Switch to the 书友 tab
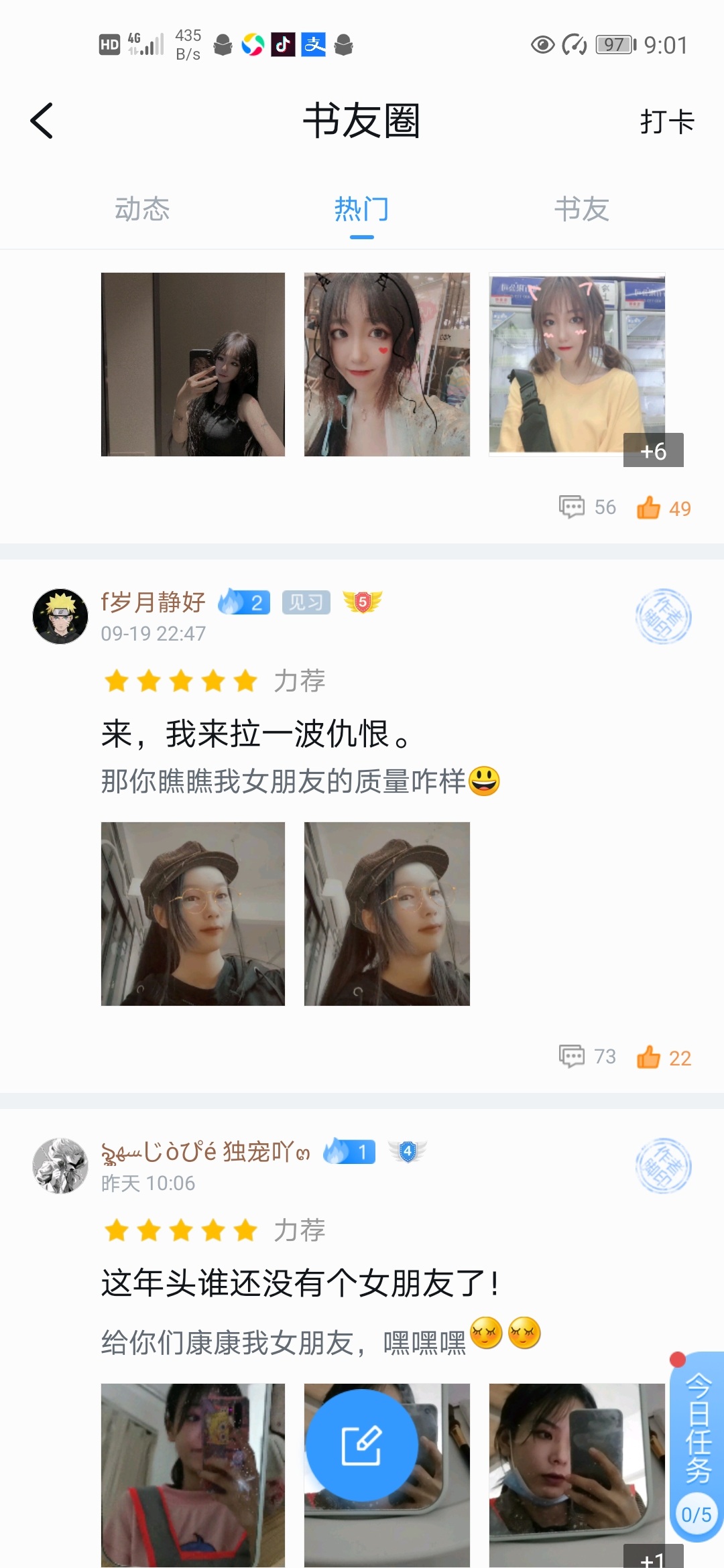This screenshot has height=1568, width=724. [x=581, y=209]
